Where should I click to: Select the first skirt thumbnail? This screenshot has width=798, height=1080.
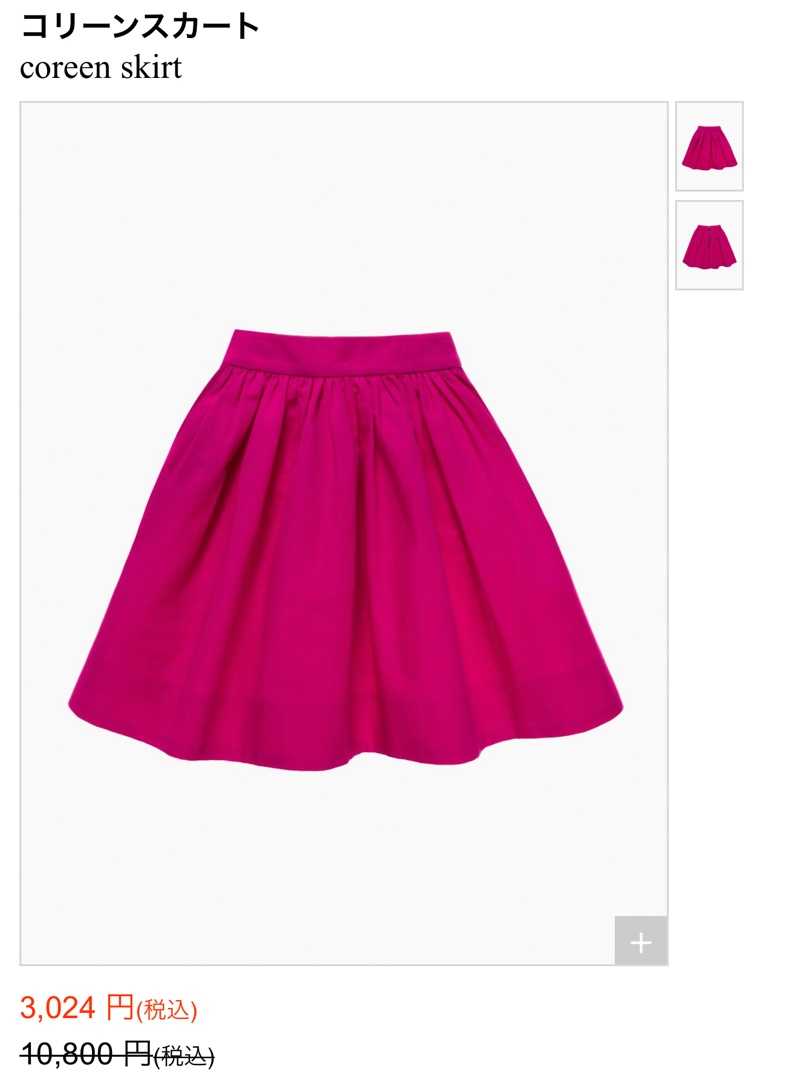(709, 146)
